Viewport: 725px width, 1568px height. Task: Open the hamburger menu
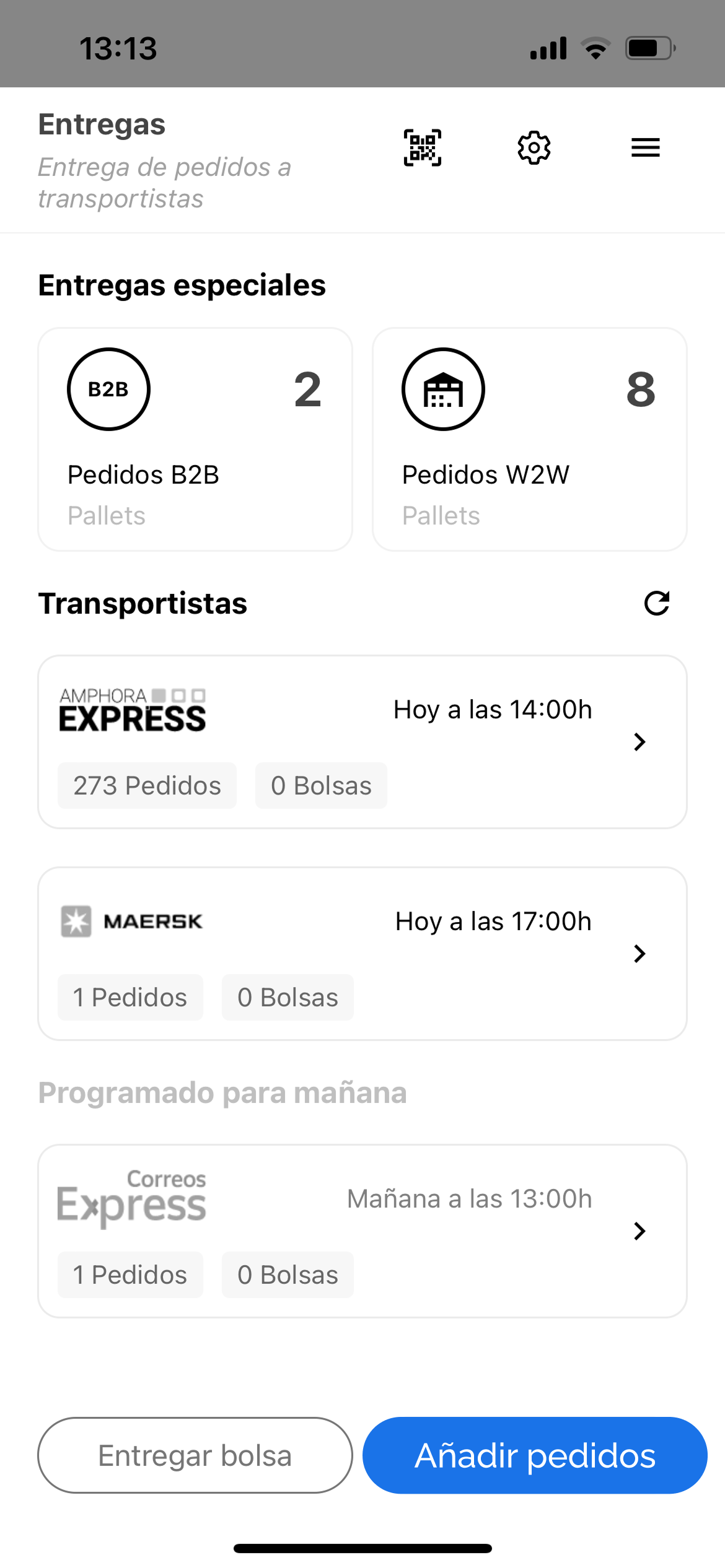645,148
